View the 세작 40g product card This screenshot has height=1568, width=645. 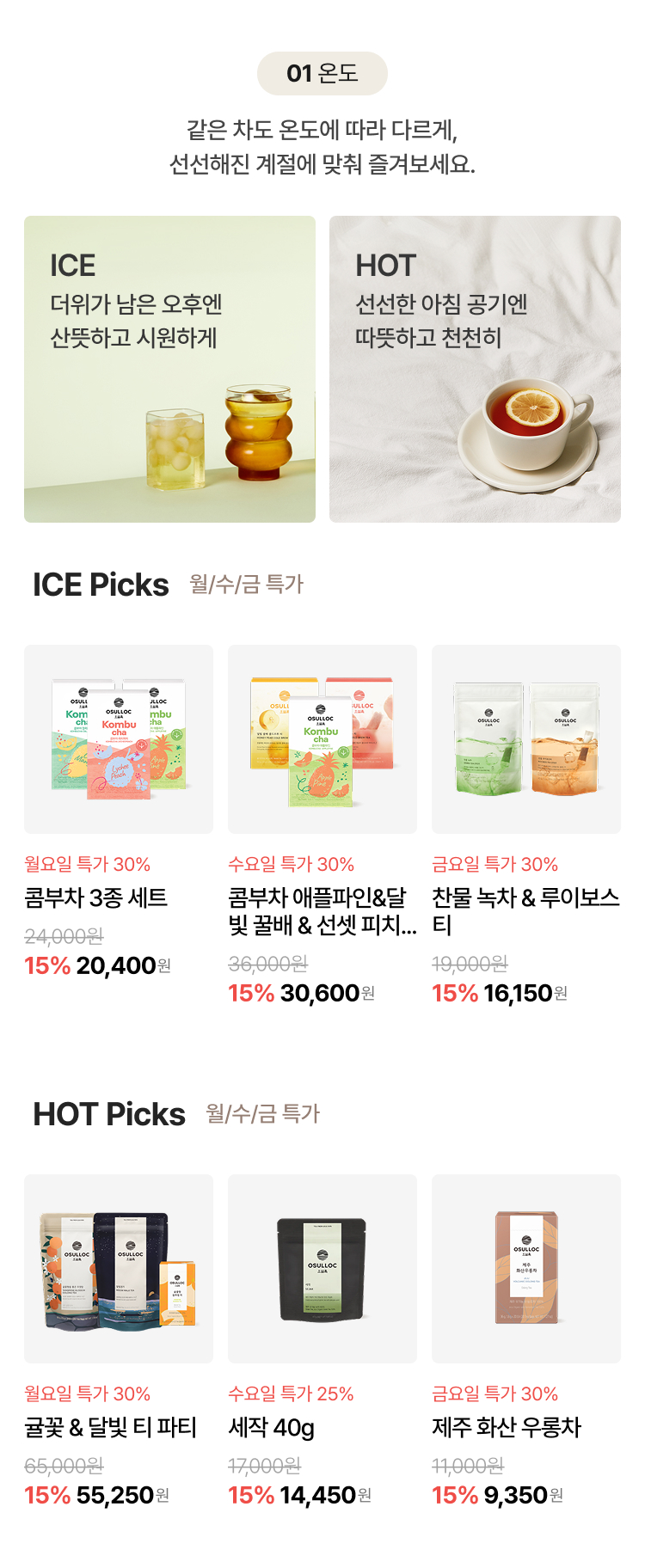tap(322, 1342)
